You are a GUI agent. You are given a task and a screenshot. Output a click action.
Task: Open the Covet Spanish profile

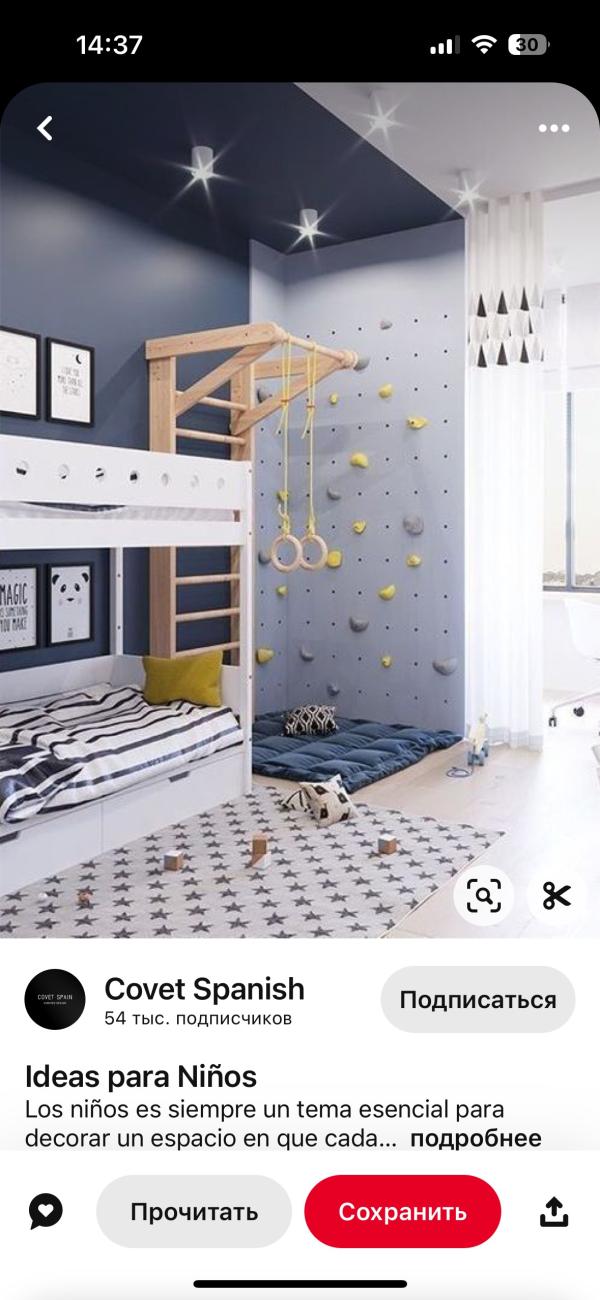tap(204, 989)
